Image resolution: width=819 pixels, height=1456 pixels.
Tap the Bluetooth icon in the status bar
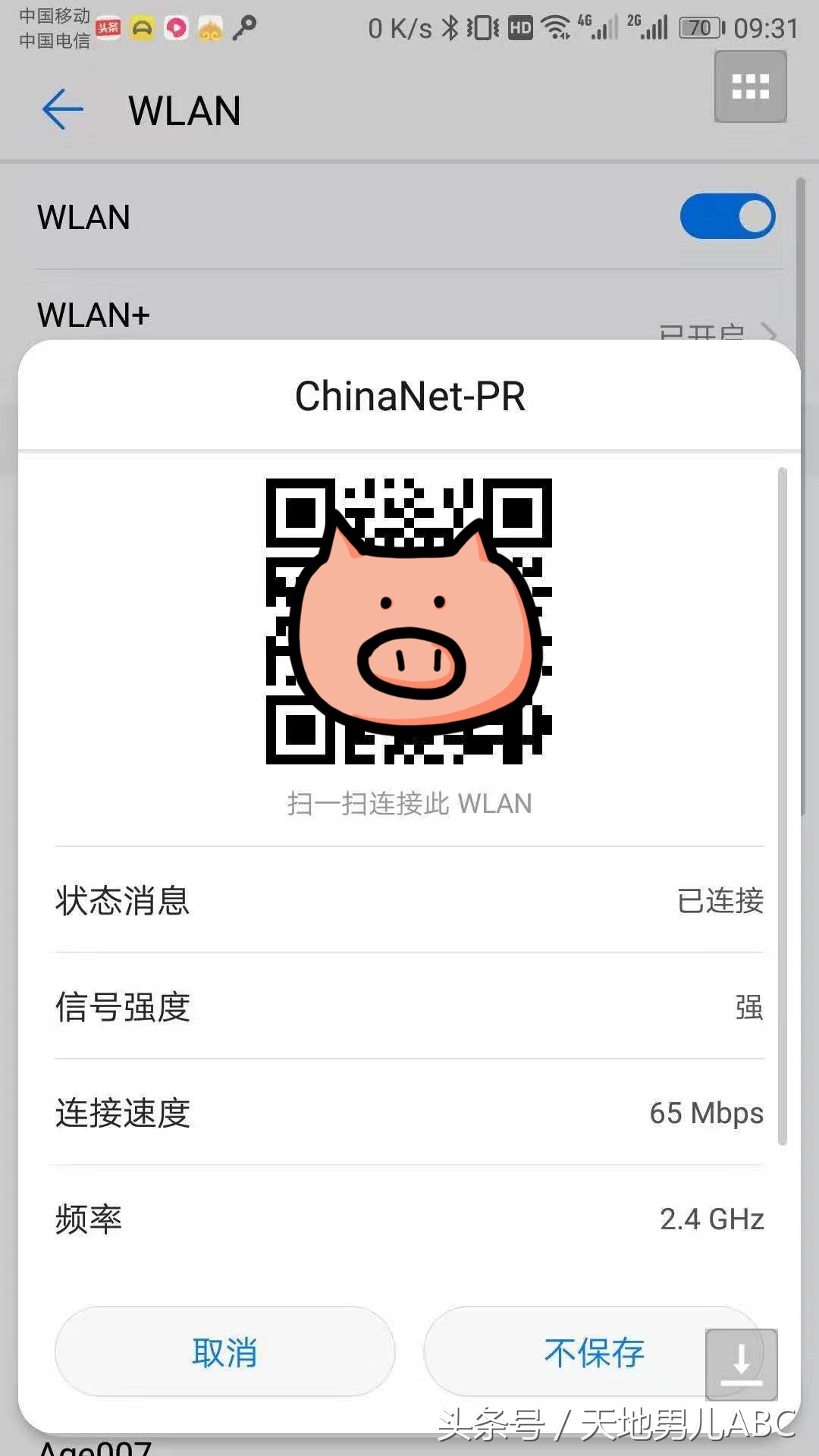452,27
